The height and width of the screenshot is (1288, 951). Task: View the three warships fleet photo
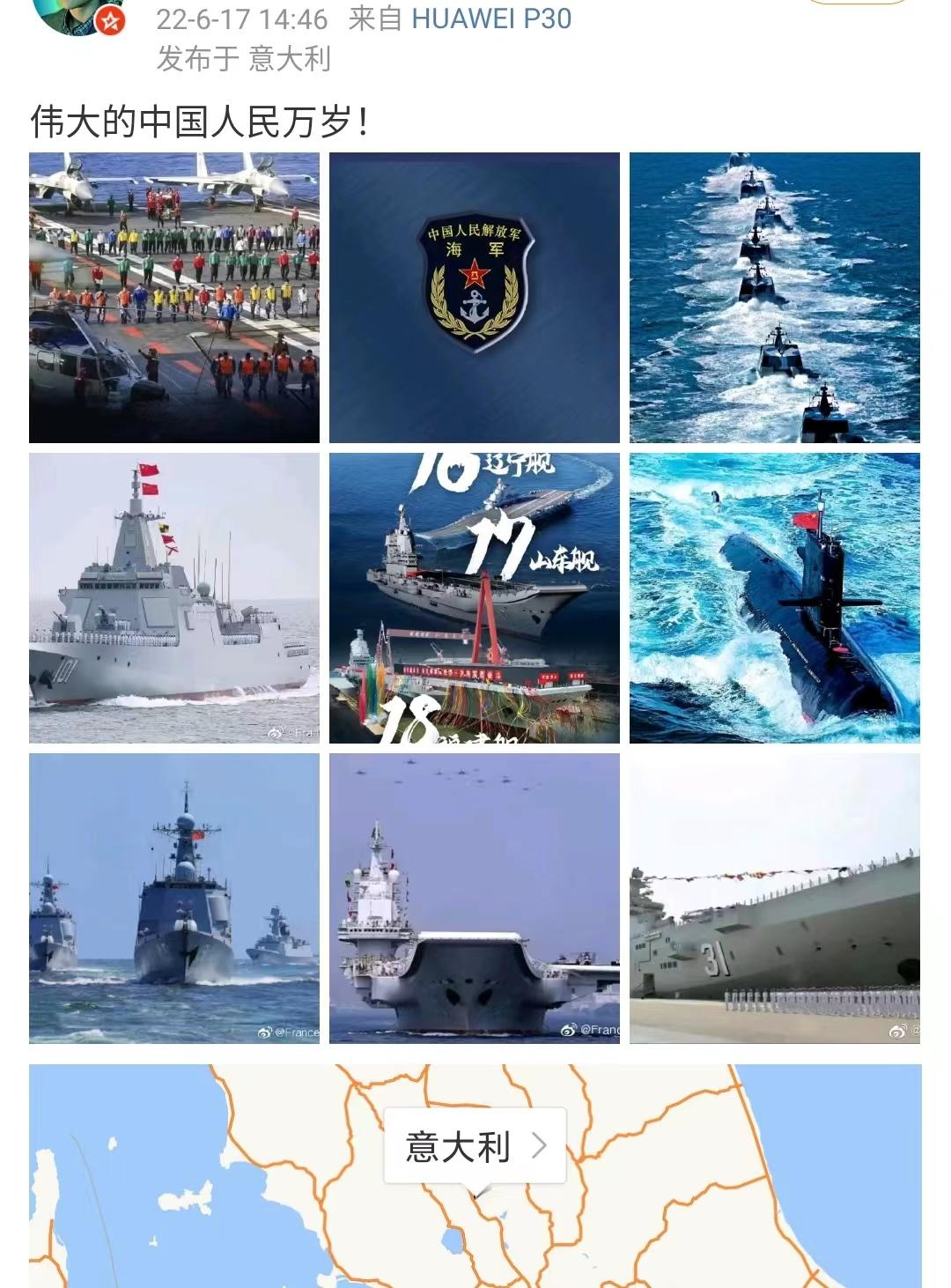pyautogui.click(x=174, y=899)
